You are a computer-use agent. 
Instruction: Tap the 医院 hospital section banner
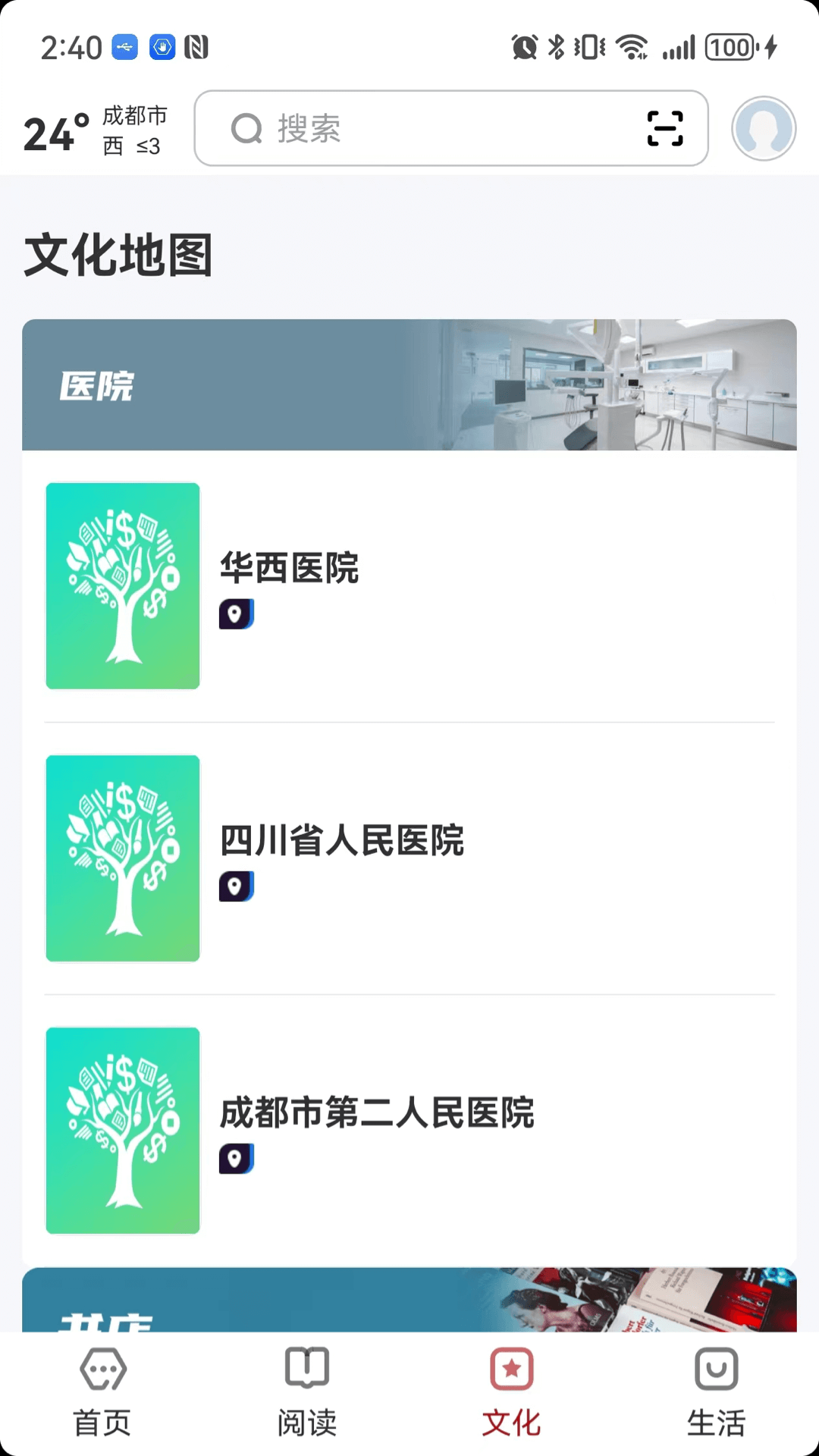[409, 384]
